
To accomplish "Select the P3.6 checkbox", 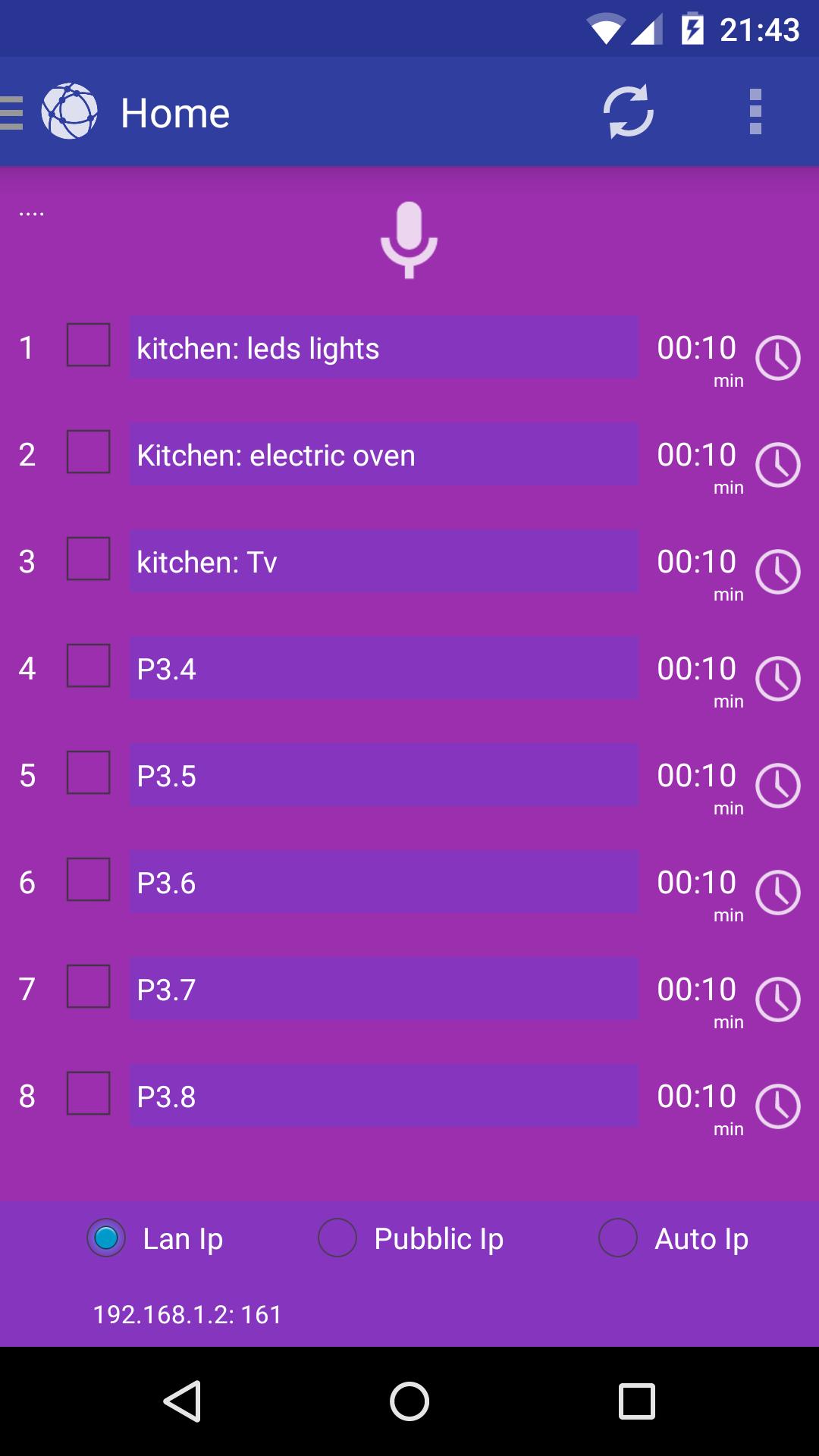I will pyautogui.click(x=88, y=880).
